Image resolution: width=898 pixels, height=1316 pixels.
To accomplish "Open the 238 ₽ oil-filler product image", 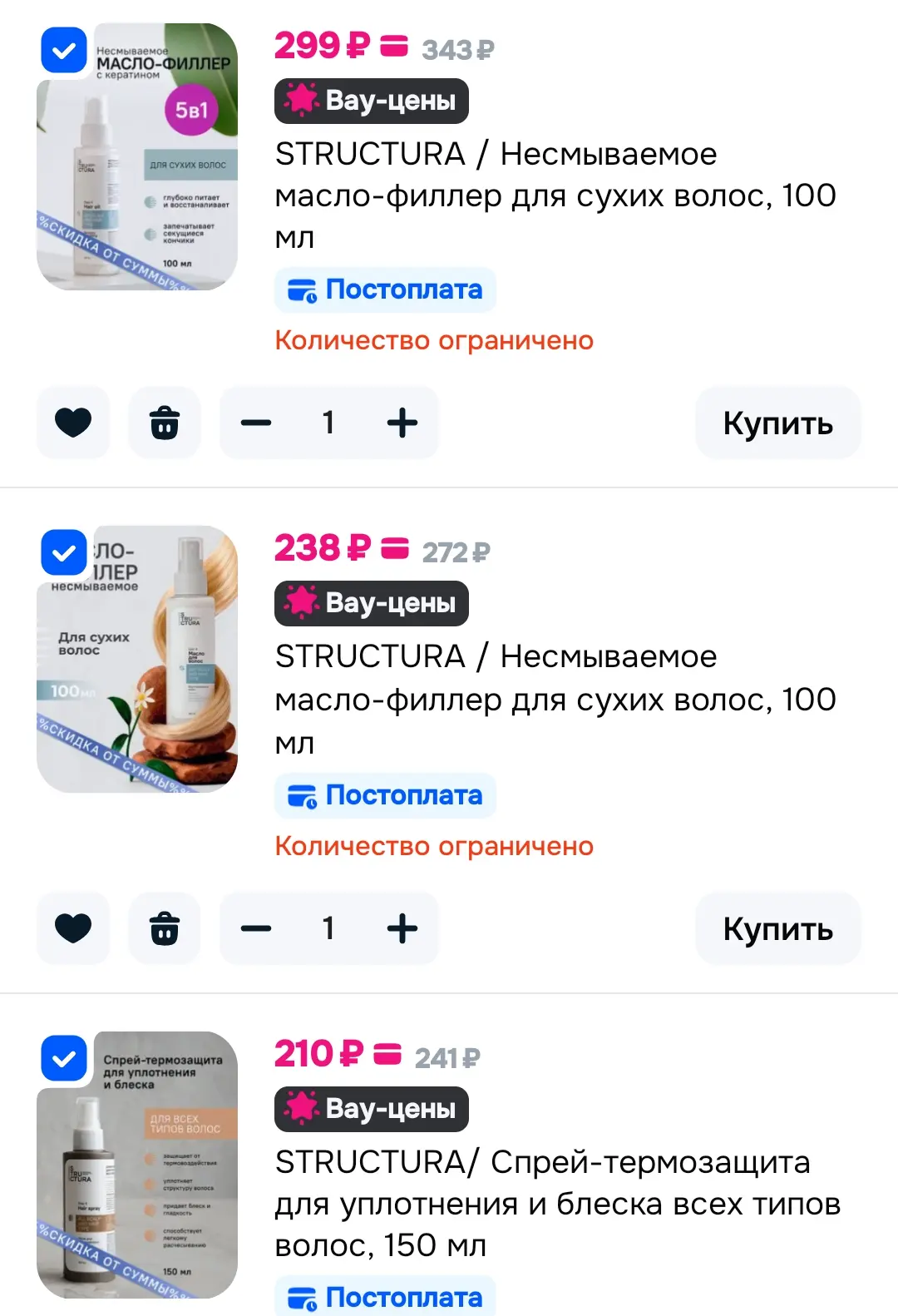I will tap(137, 659).
